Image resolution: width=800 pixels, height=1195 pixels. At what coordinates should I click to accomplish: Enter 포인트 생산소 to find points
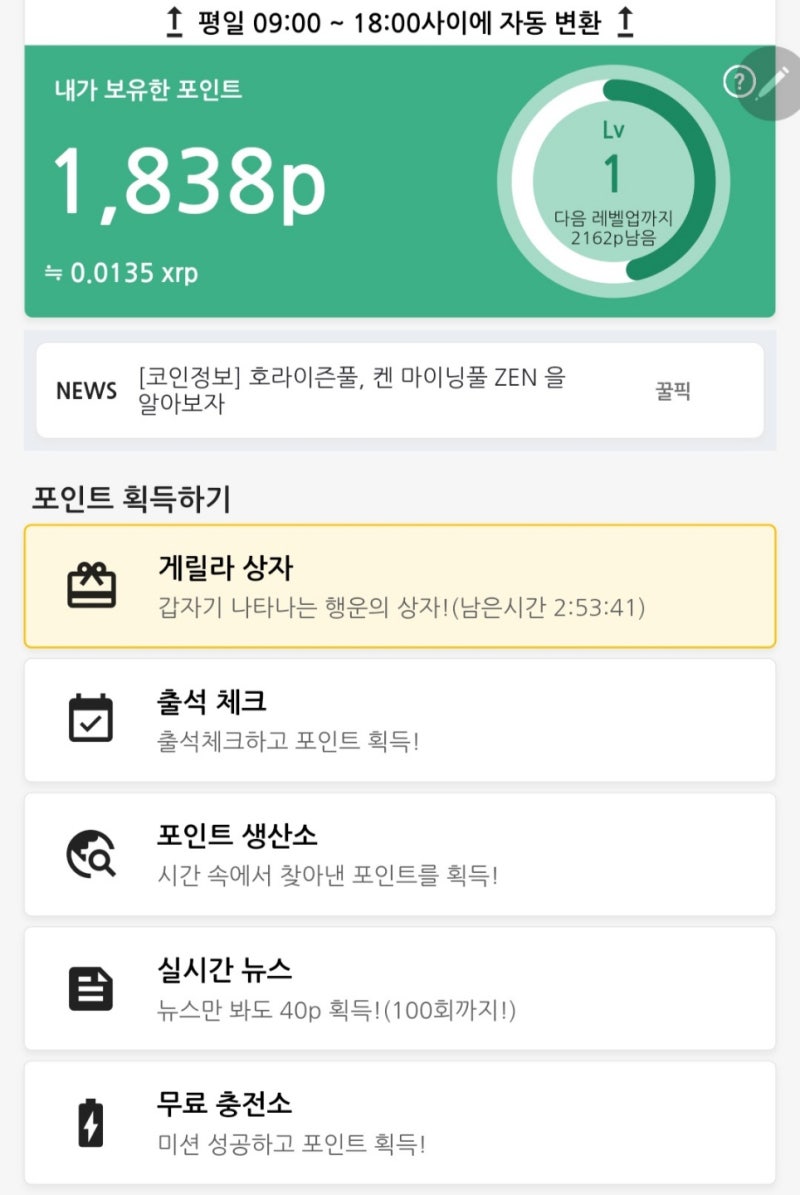(x=400, y=852)
